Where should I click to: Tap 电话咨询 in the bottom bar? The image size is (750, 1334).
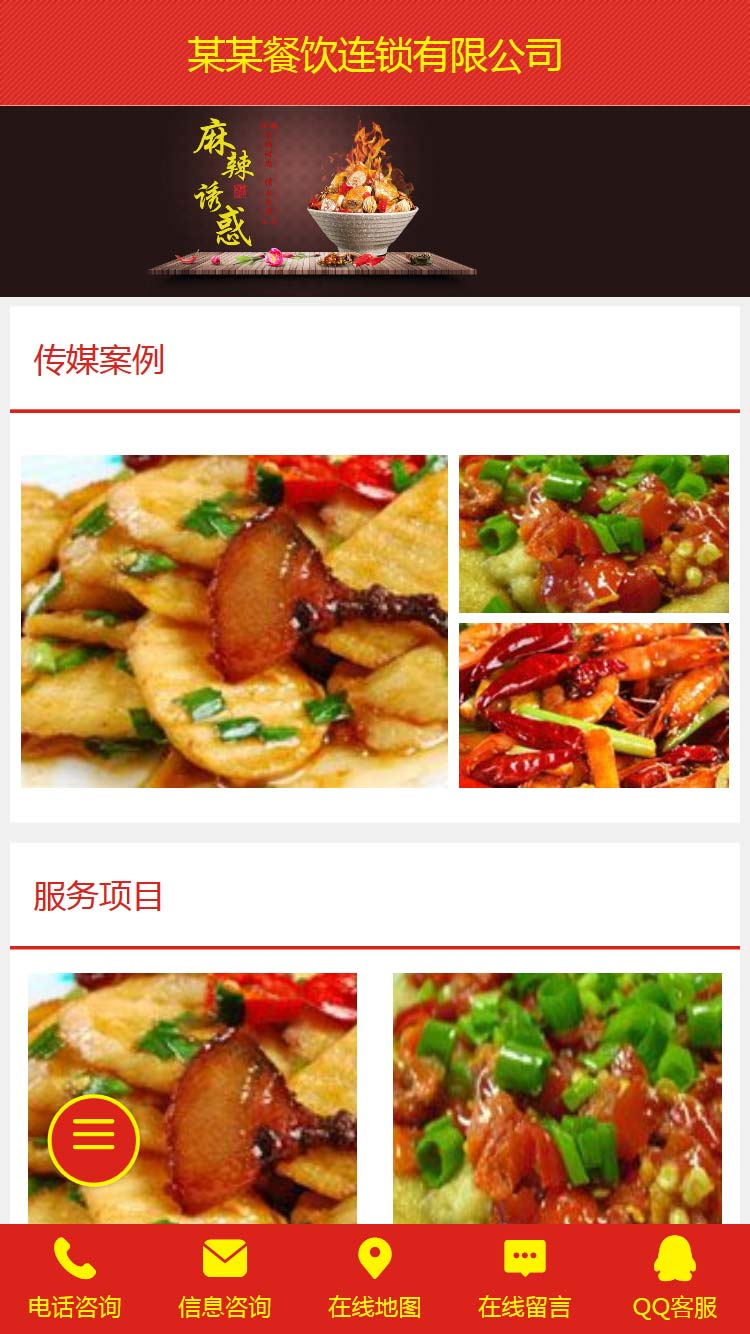[x=75, y=1279]
